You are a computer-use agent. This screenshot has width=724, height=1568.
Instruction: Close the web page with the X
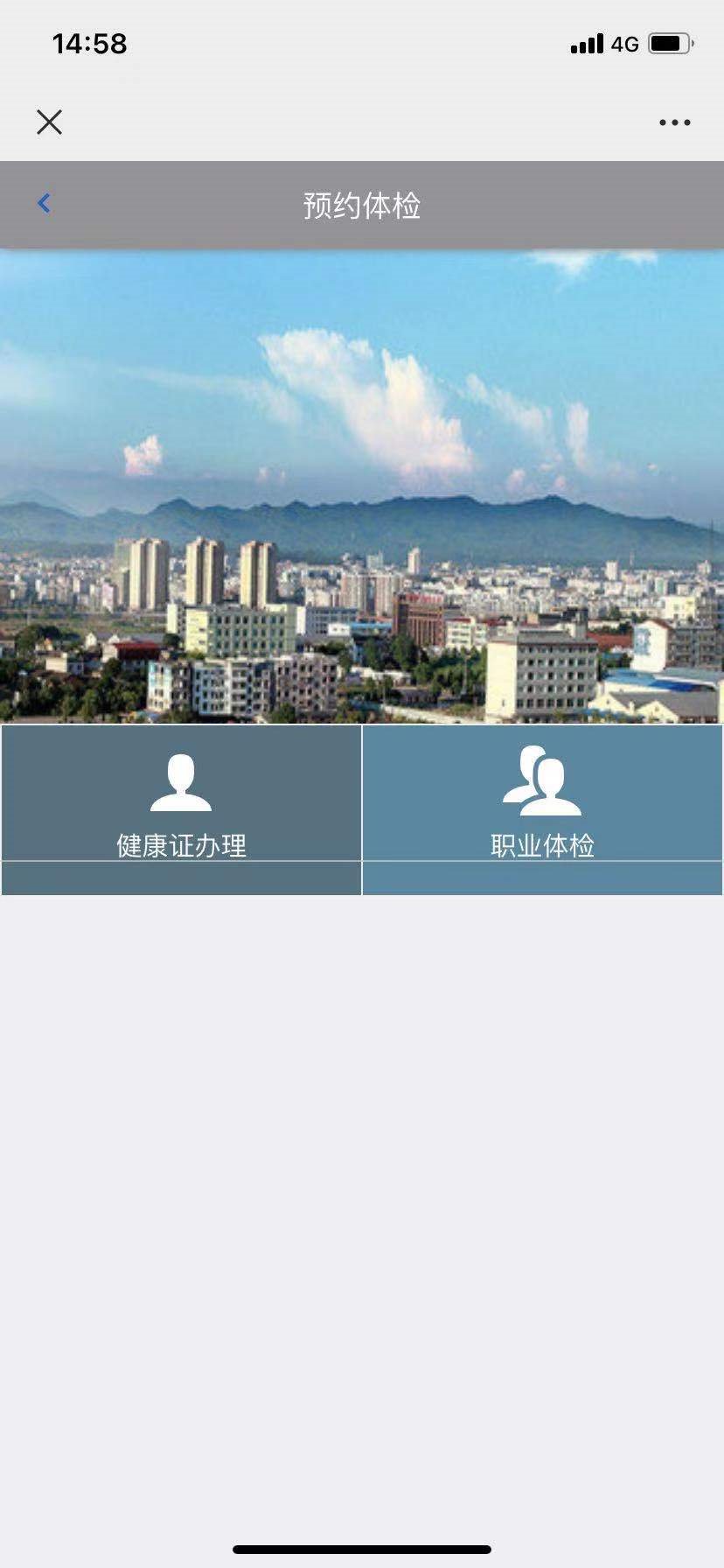50,122
